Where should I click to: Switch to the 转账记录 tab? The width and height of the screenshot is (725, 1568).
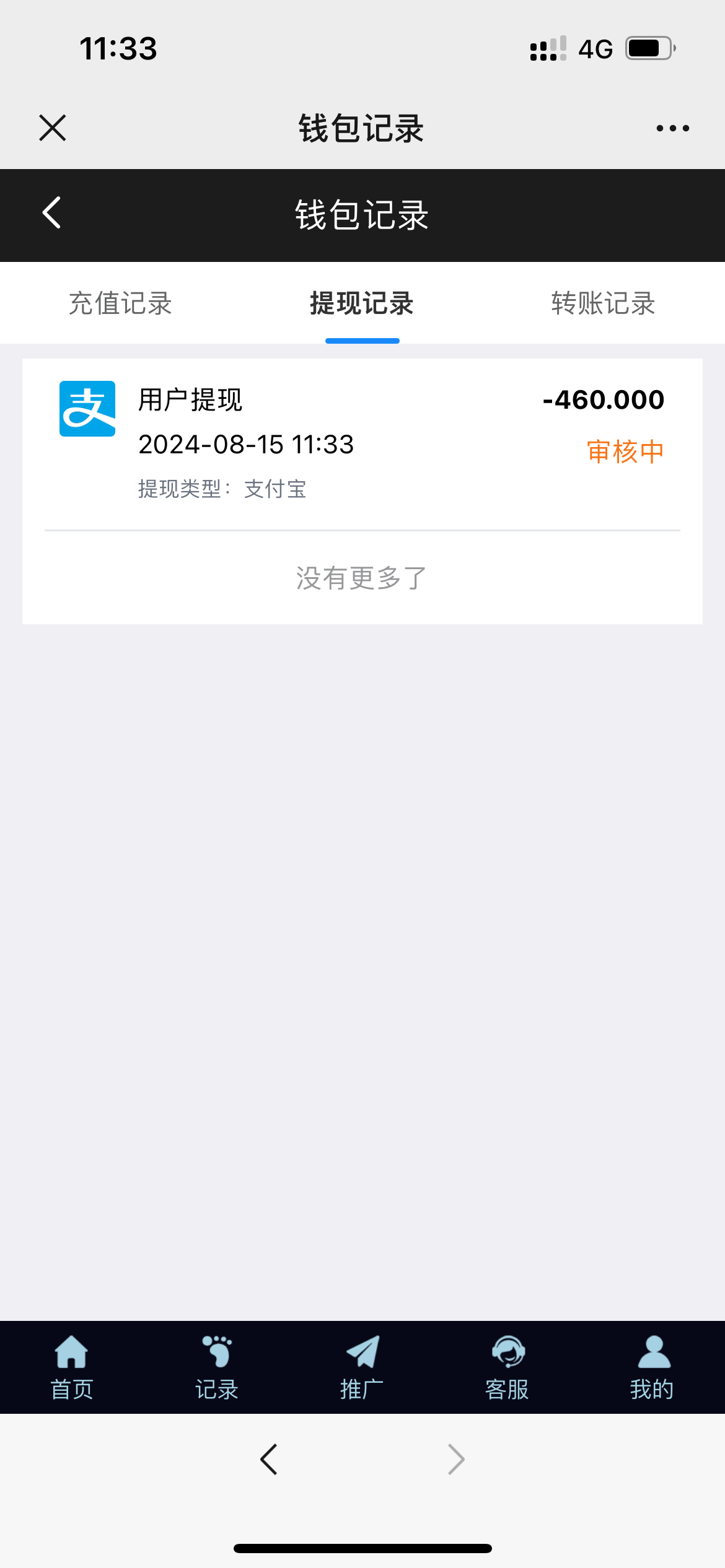tap(603, 303)
